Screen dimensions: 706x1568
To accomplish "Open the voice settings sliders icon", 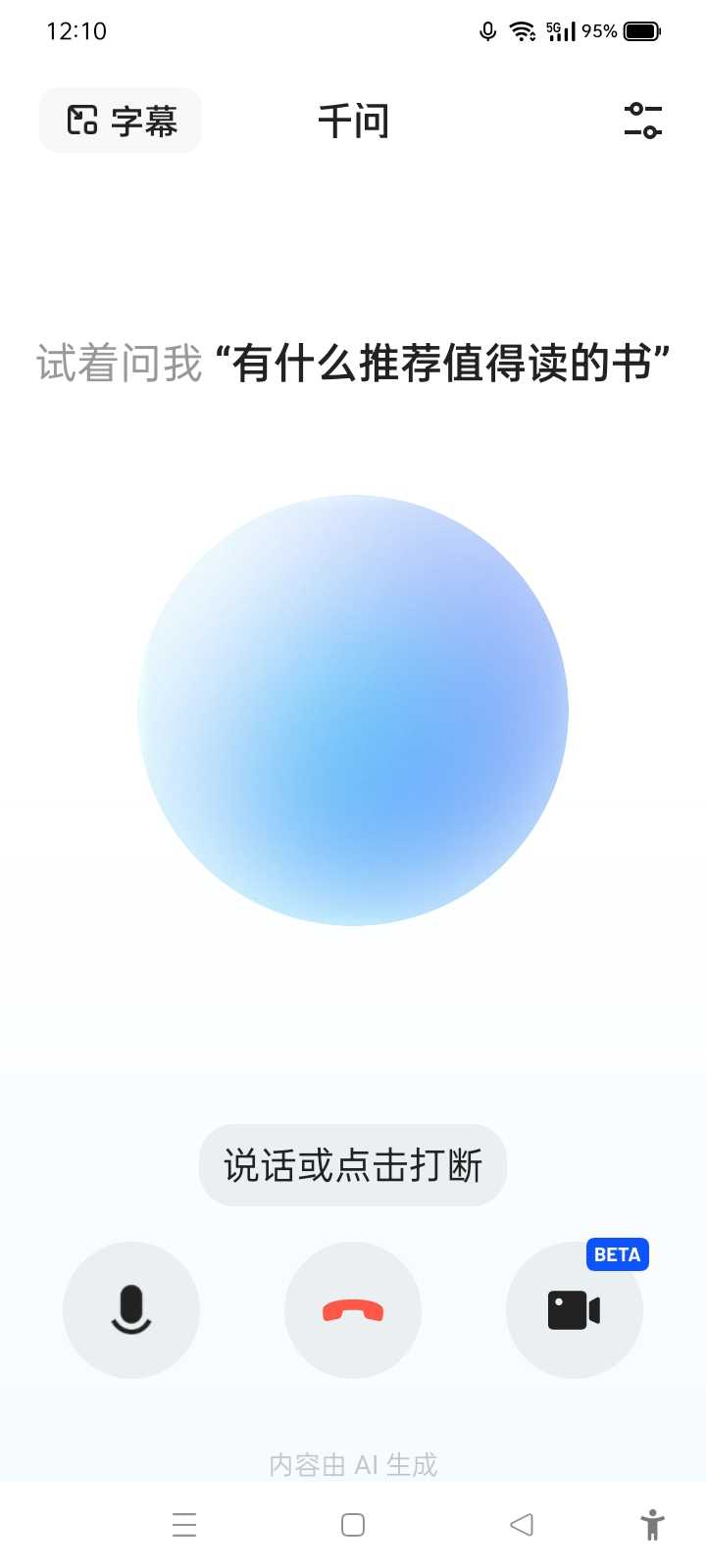I will 643,121.
